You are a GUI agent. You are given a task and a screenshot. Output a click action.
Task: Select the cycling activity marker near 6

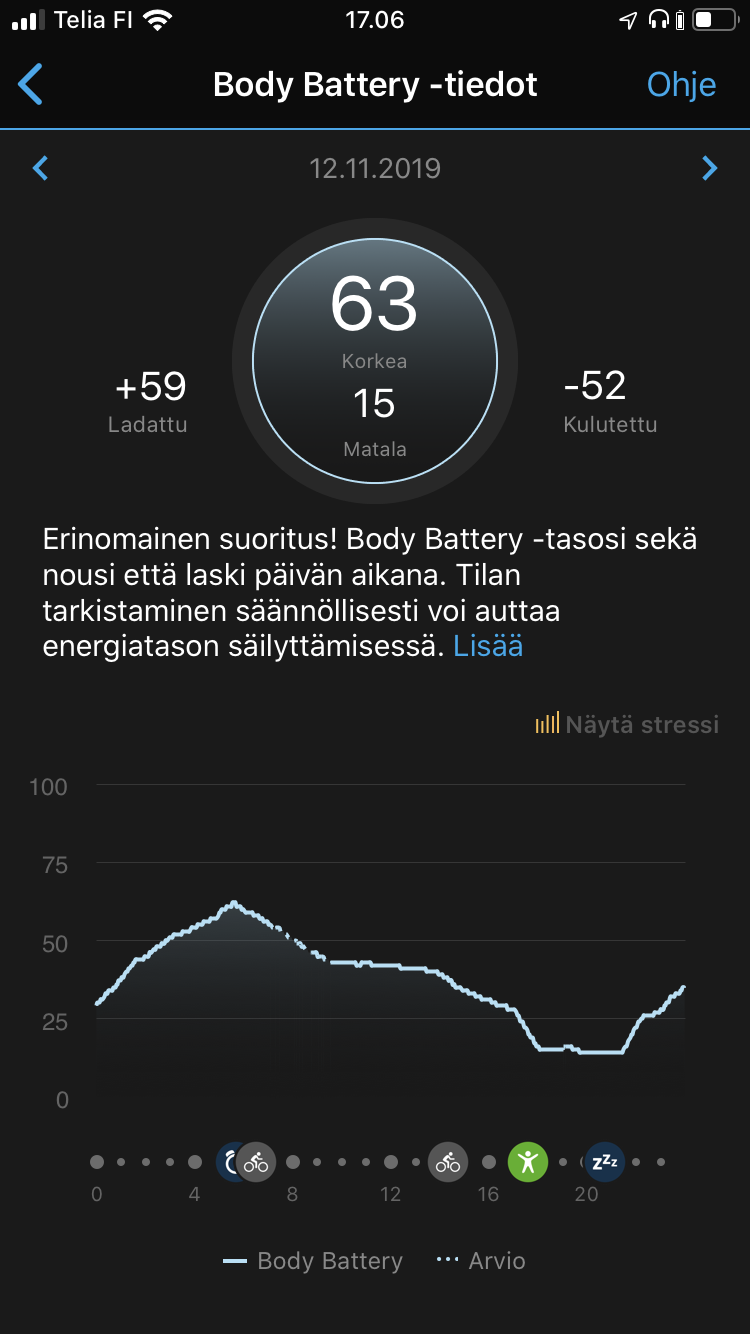point(257,1162)
